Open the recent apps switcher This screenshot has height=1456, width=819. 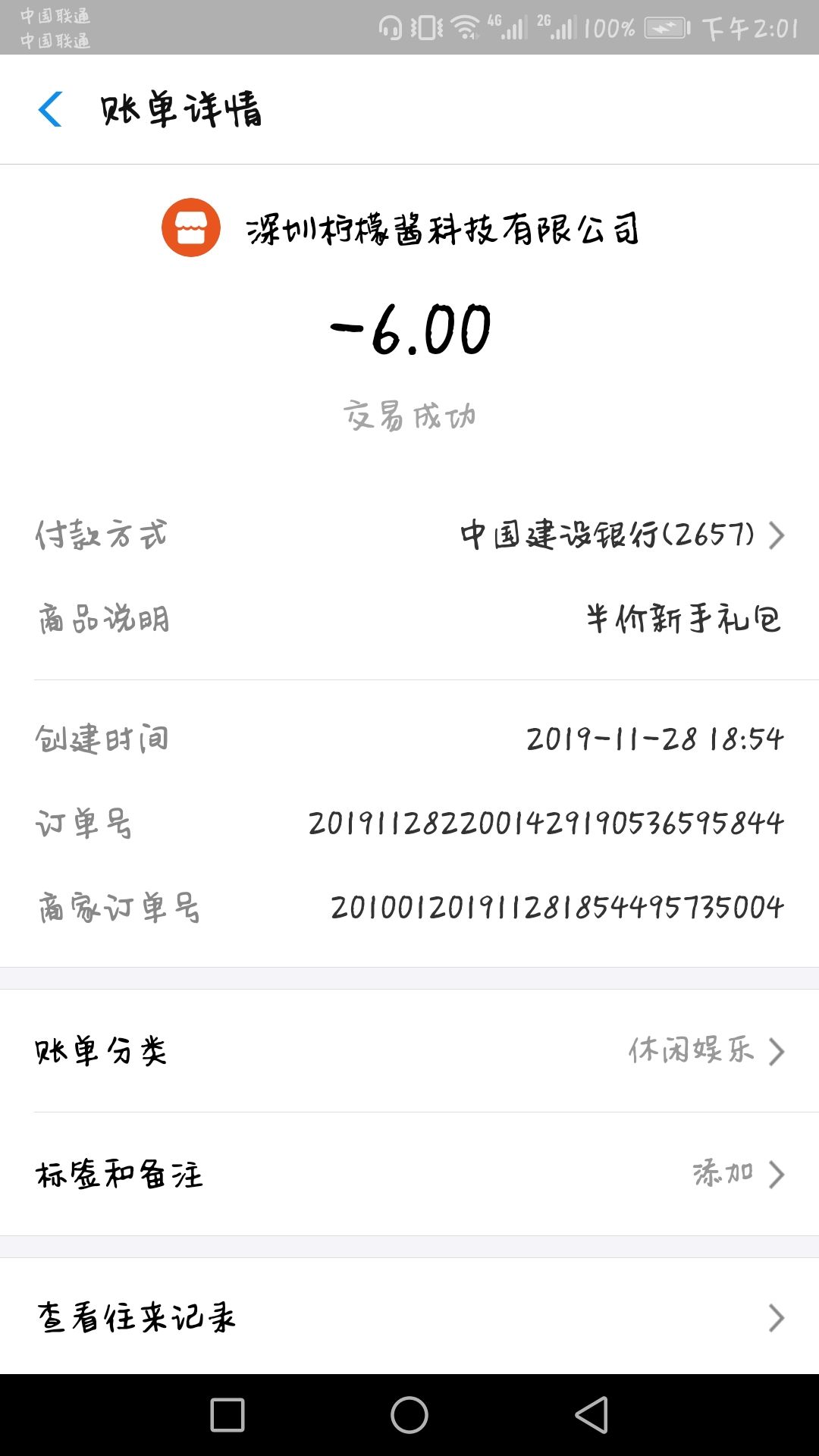(227, 1415)
